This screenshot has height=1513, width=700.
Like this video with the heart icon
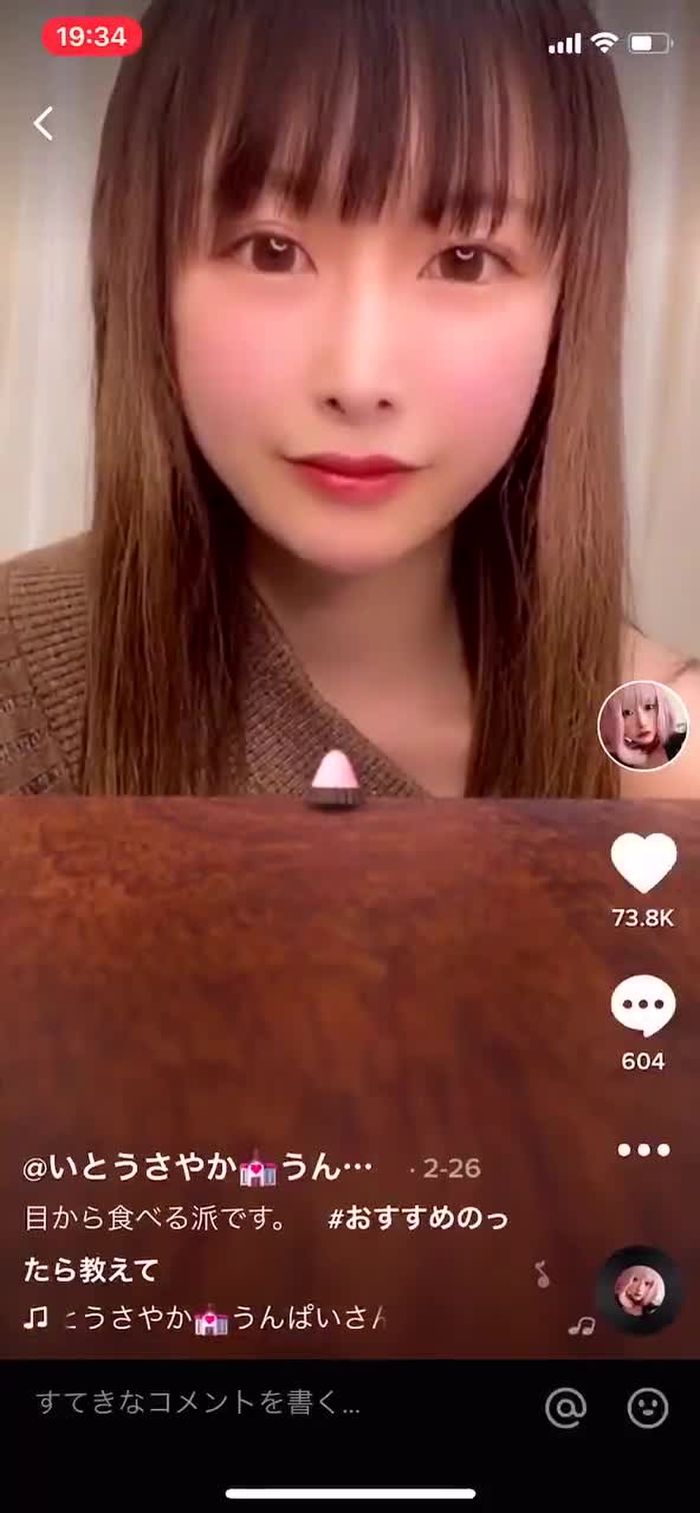(x=643, y=864)
